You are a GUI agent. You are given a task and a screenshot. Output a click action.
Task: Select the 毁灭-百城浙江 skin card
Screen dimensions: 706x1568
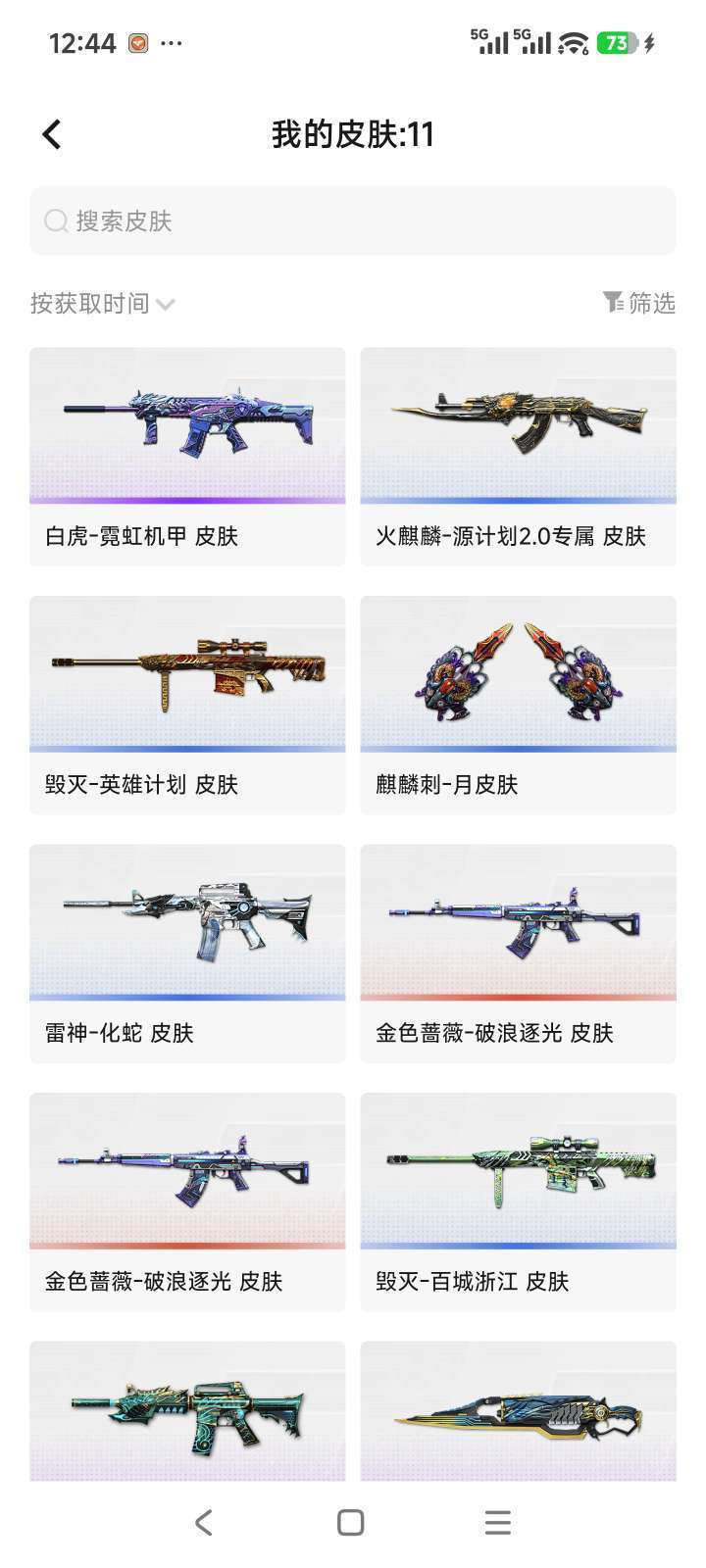click(x=519, y=1201)
